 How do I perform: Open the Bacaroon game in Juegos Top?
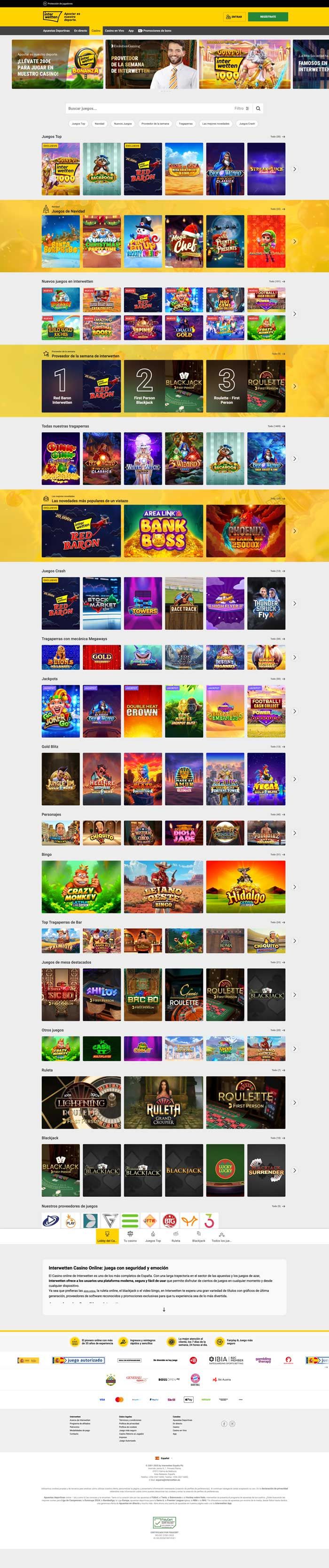[102, 169]
